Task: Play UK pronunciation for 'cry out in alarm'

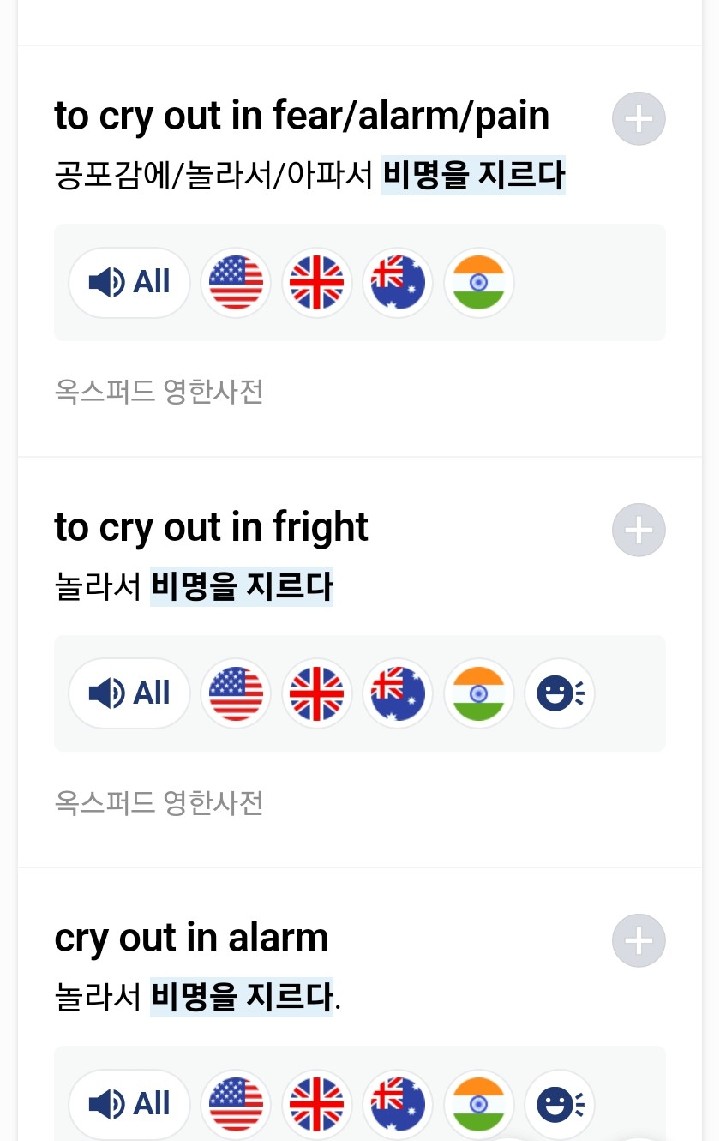Action: (x=317, y=1104)
